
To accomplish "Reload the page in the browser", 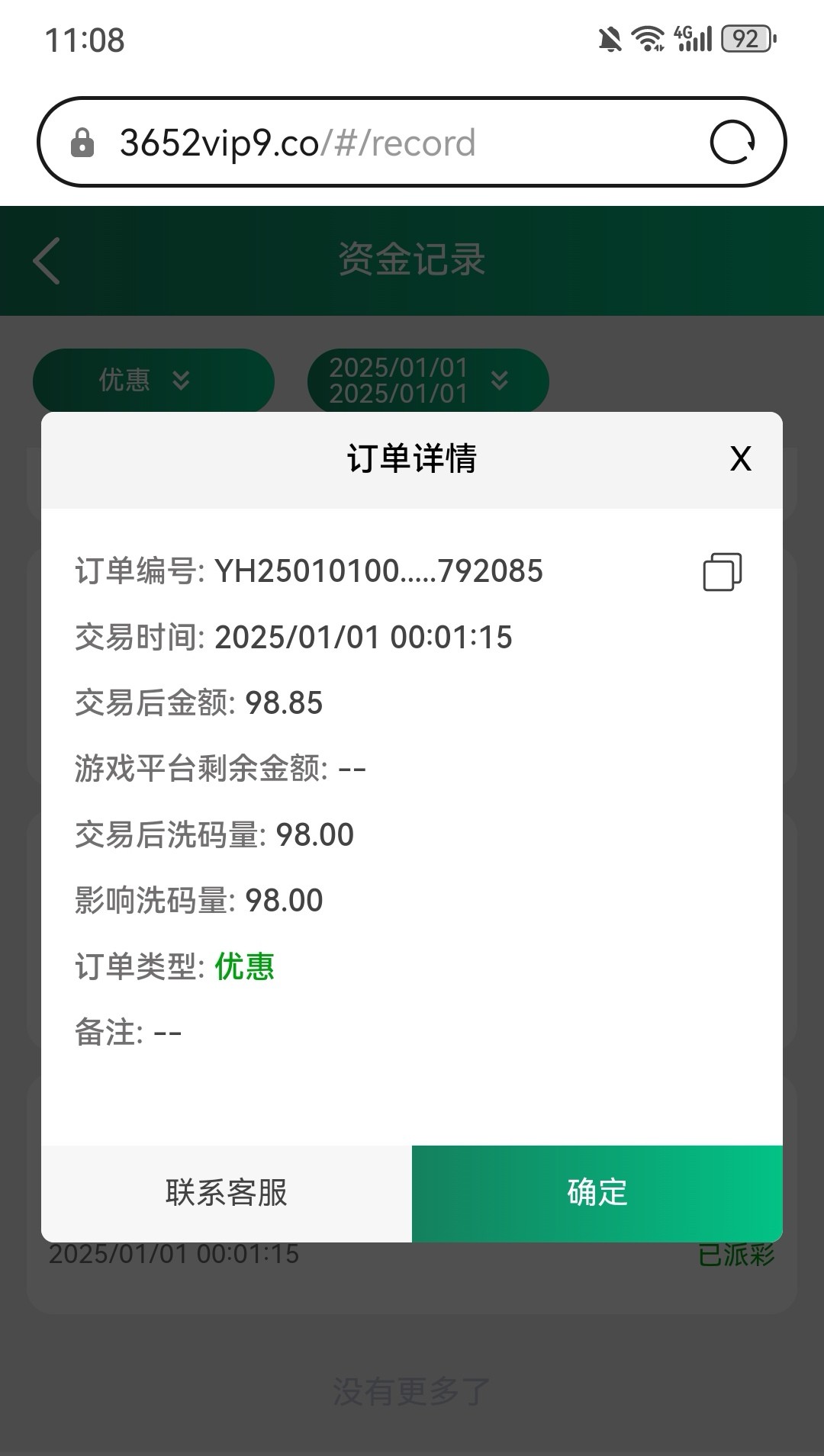I will click(x=732, y=143).
